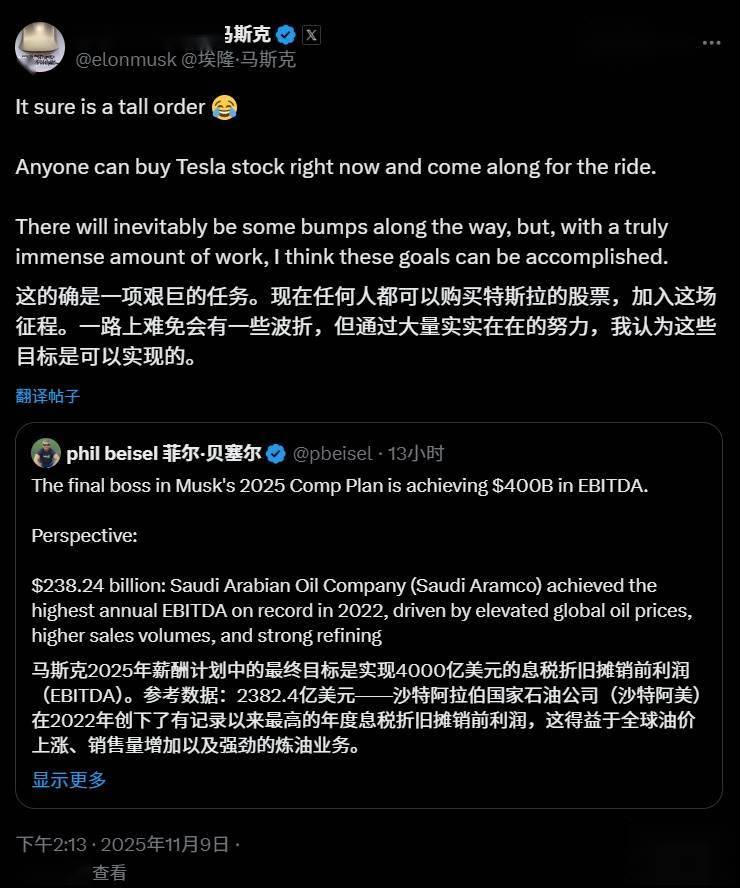Screen dimensions: 740x888
Task: Tap 查看 to view post analytics
Action: click(110, 873)
